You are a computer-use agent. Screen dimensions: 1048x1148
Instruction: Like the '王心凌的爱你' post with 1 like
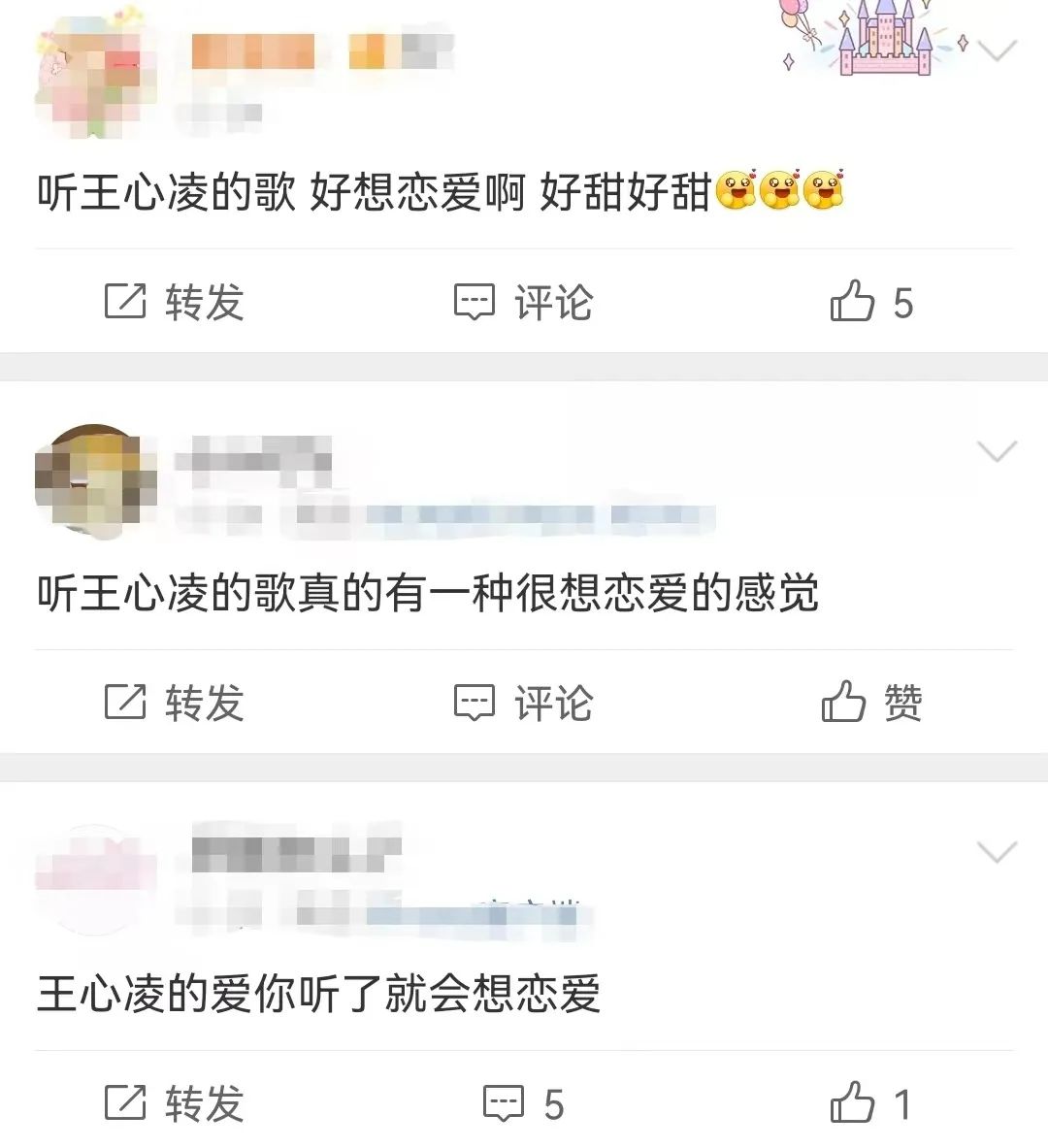[870, 1103]
